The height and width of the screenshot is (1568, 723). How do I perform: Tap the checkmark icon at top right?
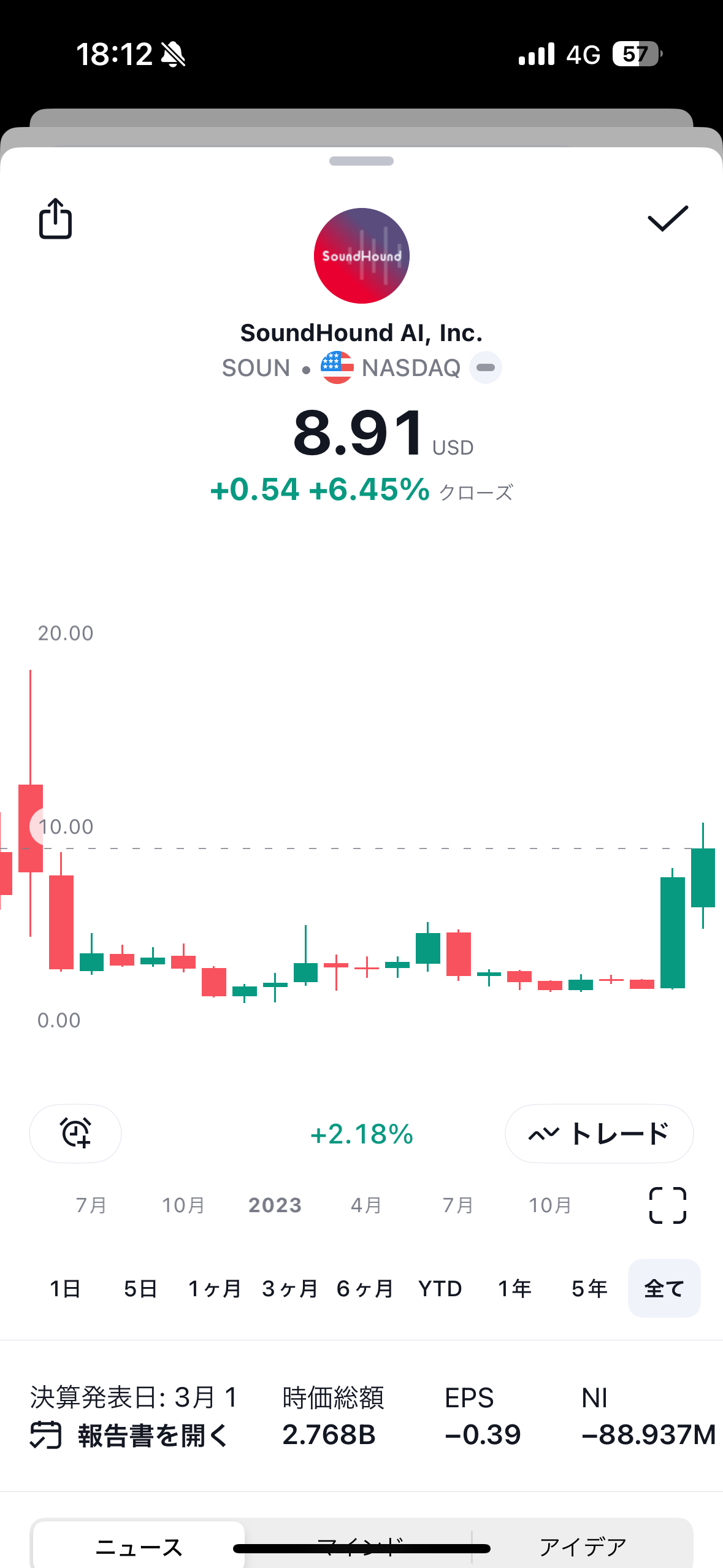coord(668,218)
